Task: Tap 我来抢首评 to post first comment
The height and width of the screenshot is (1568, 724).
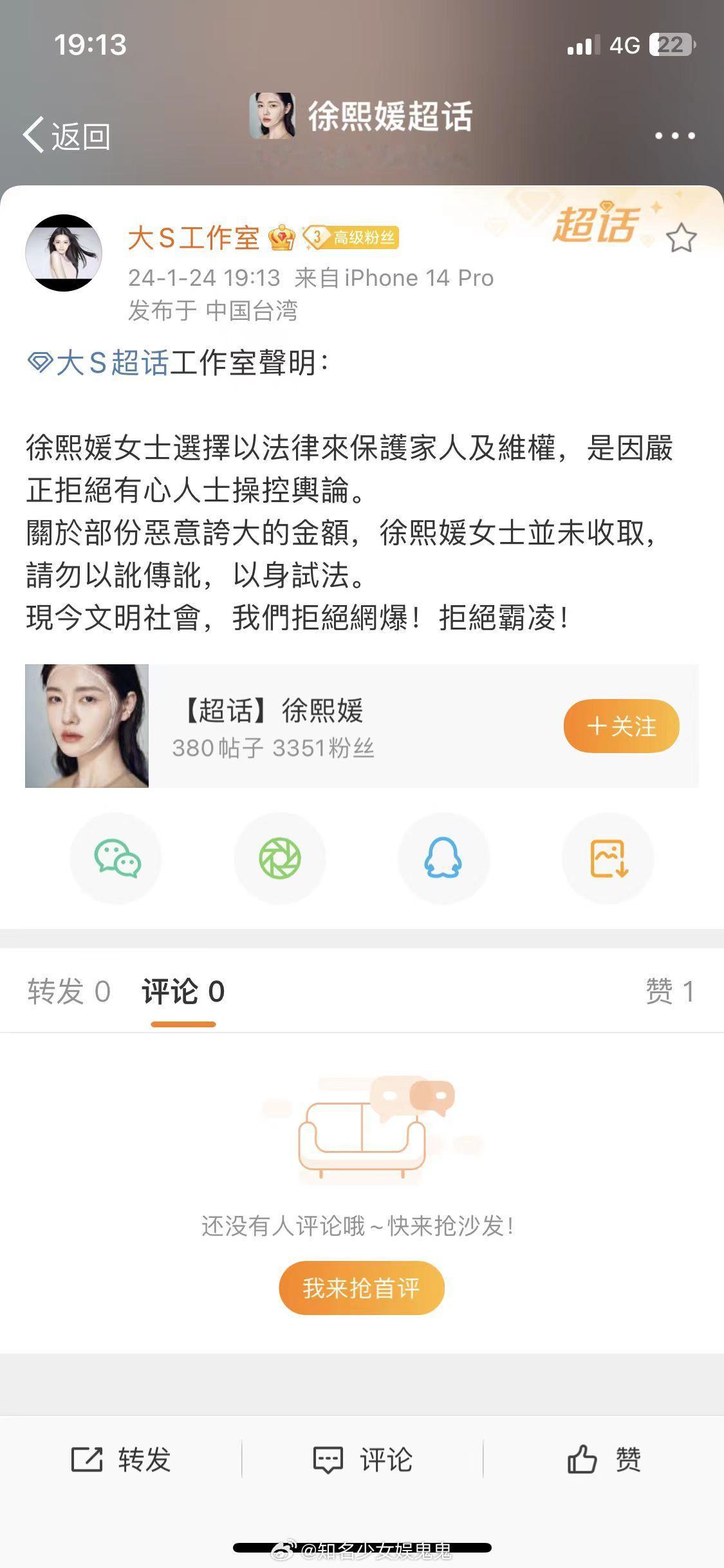Action: point(361,1287)
